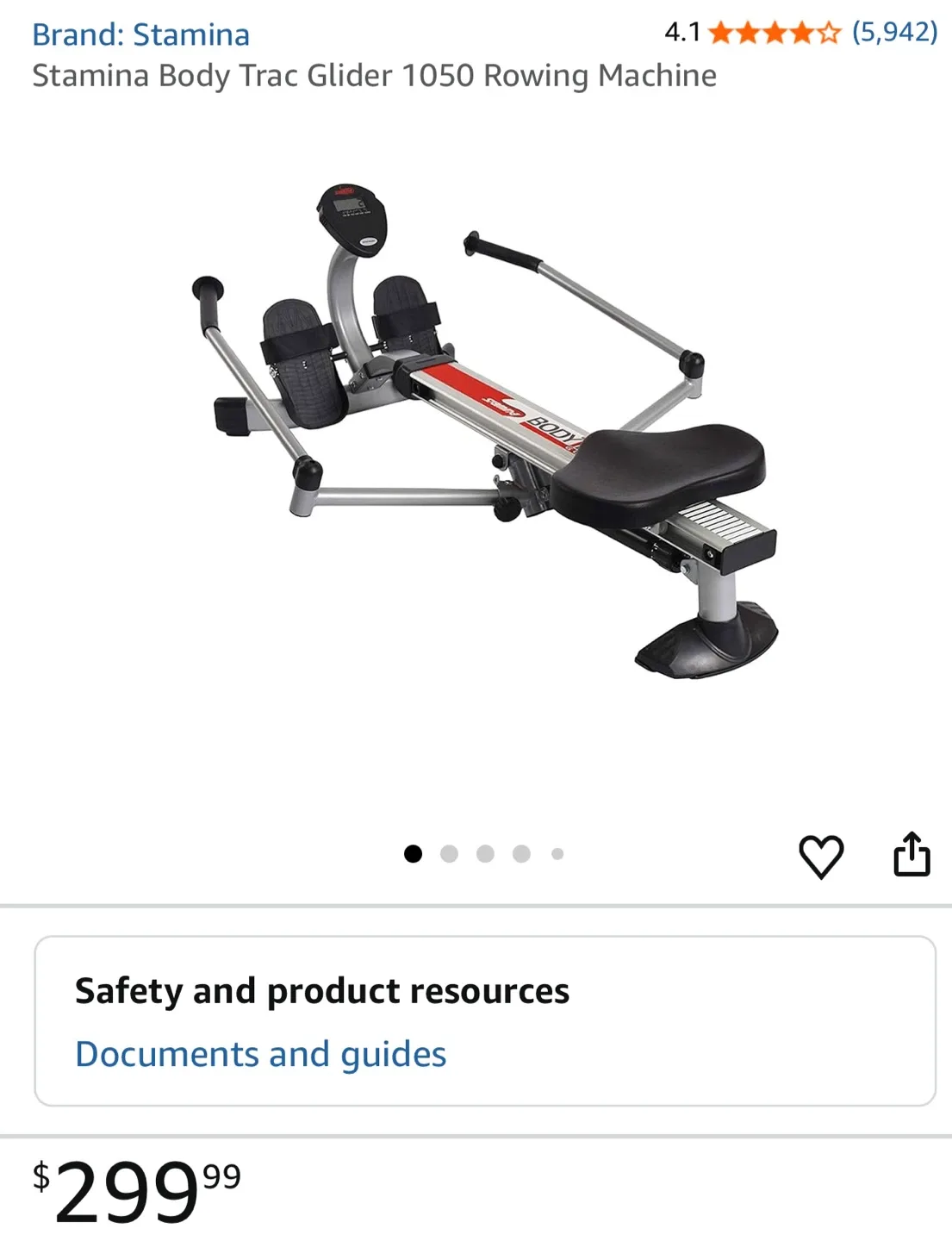This screenshot has width=952, height=1241.
Task: Activate the third carousel indicator dot
Action: (487, 854)
